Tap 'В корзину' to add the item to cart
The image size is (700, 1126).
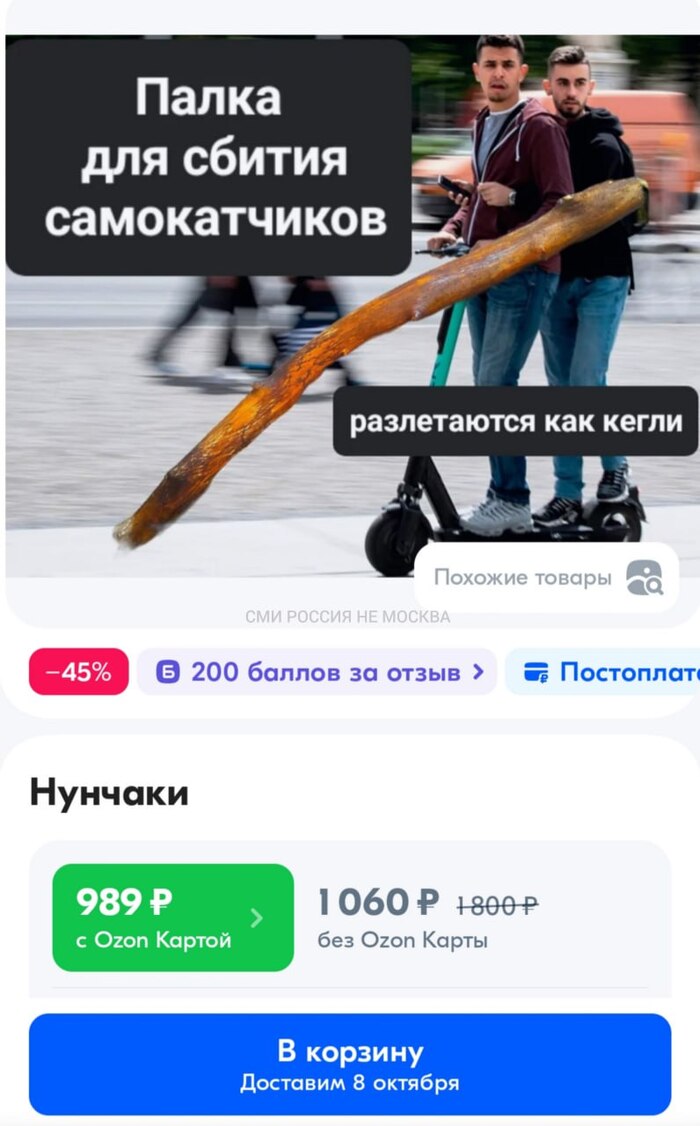click(x=350, y=1064)
